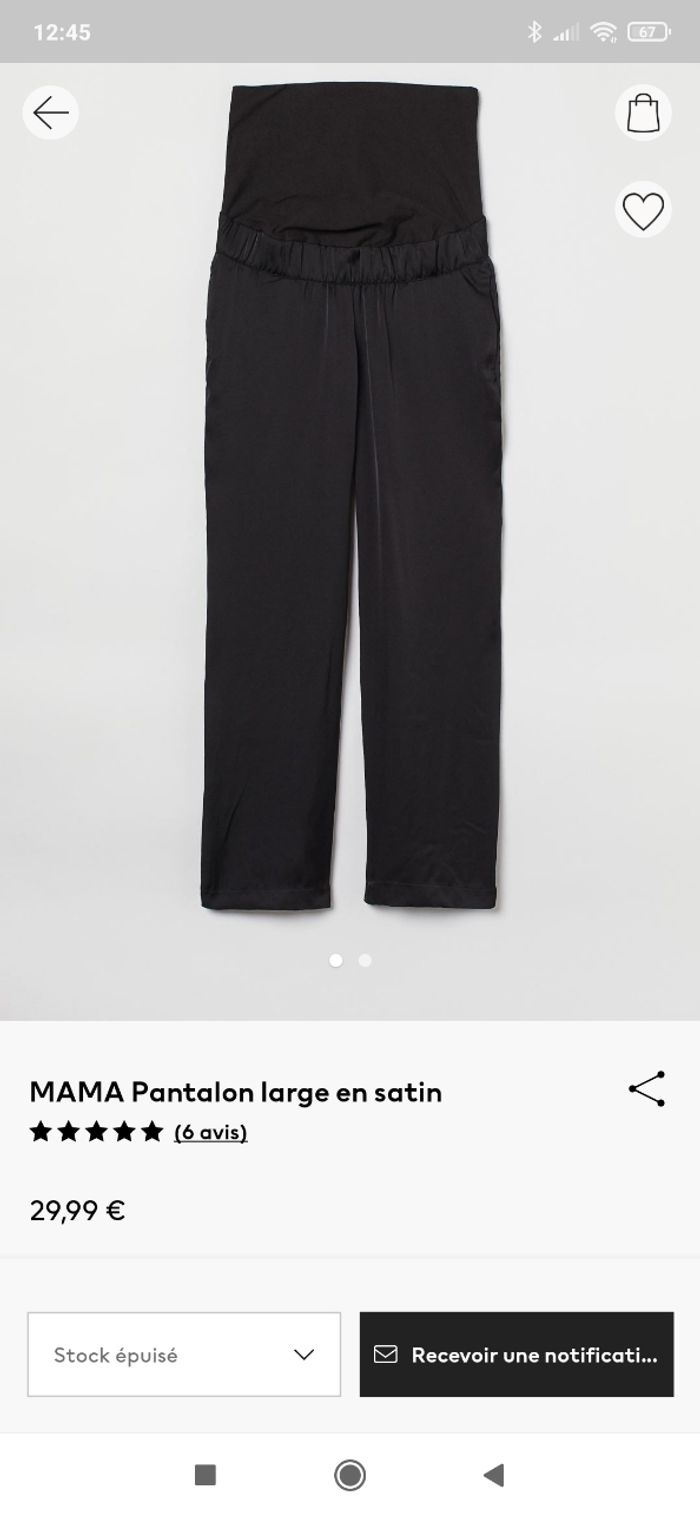Screen dimensions: 700x1517
Task: Go back using the arrow icon
Action: coord(51,113)
